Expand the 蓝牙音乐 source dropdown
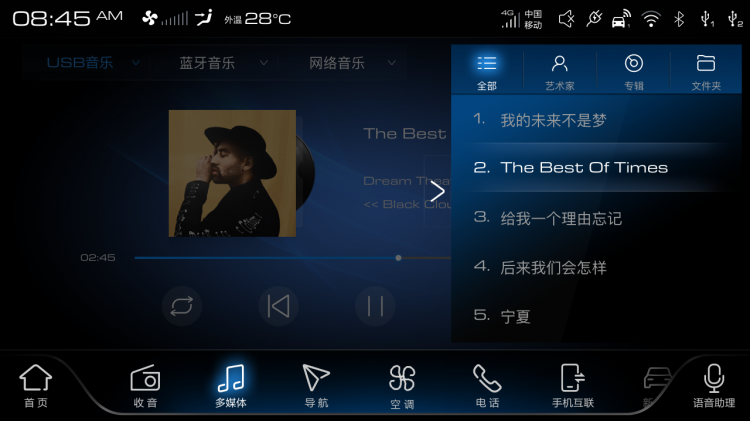Image resolution: width=750 pixels, height=421 pixels. [222, 63]
